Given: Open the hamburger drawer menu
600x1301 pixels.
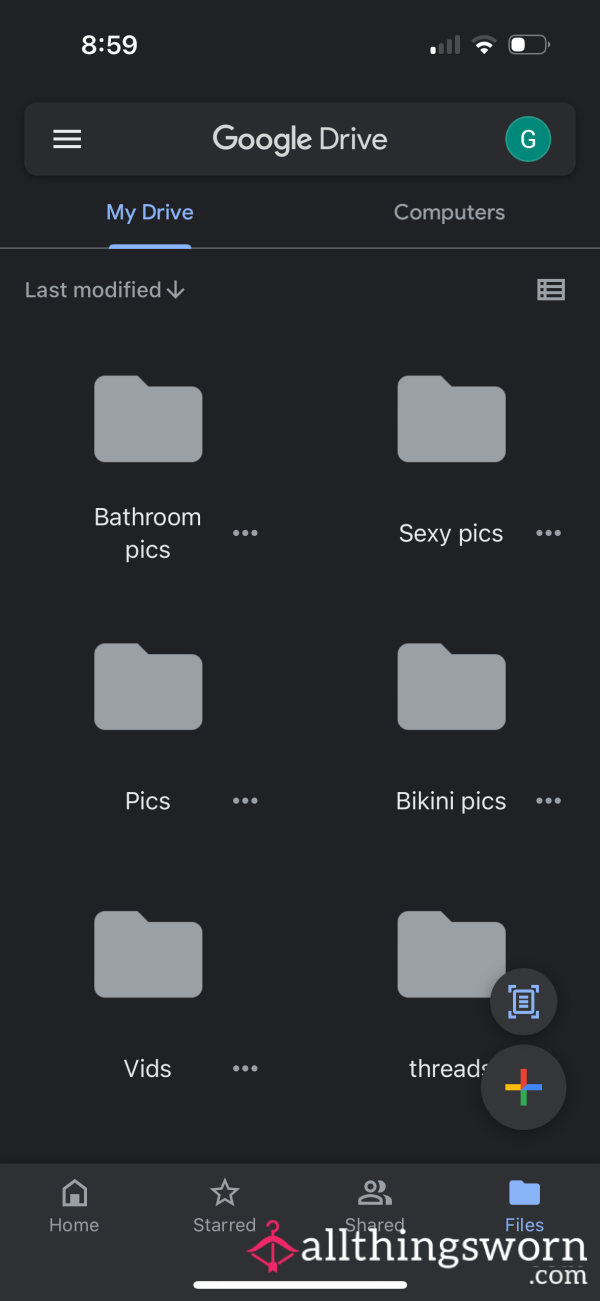Looking at the screenshot, I should pos(67,140).
